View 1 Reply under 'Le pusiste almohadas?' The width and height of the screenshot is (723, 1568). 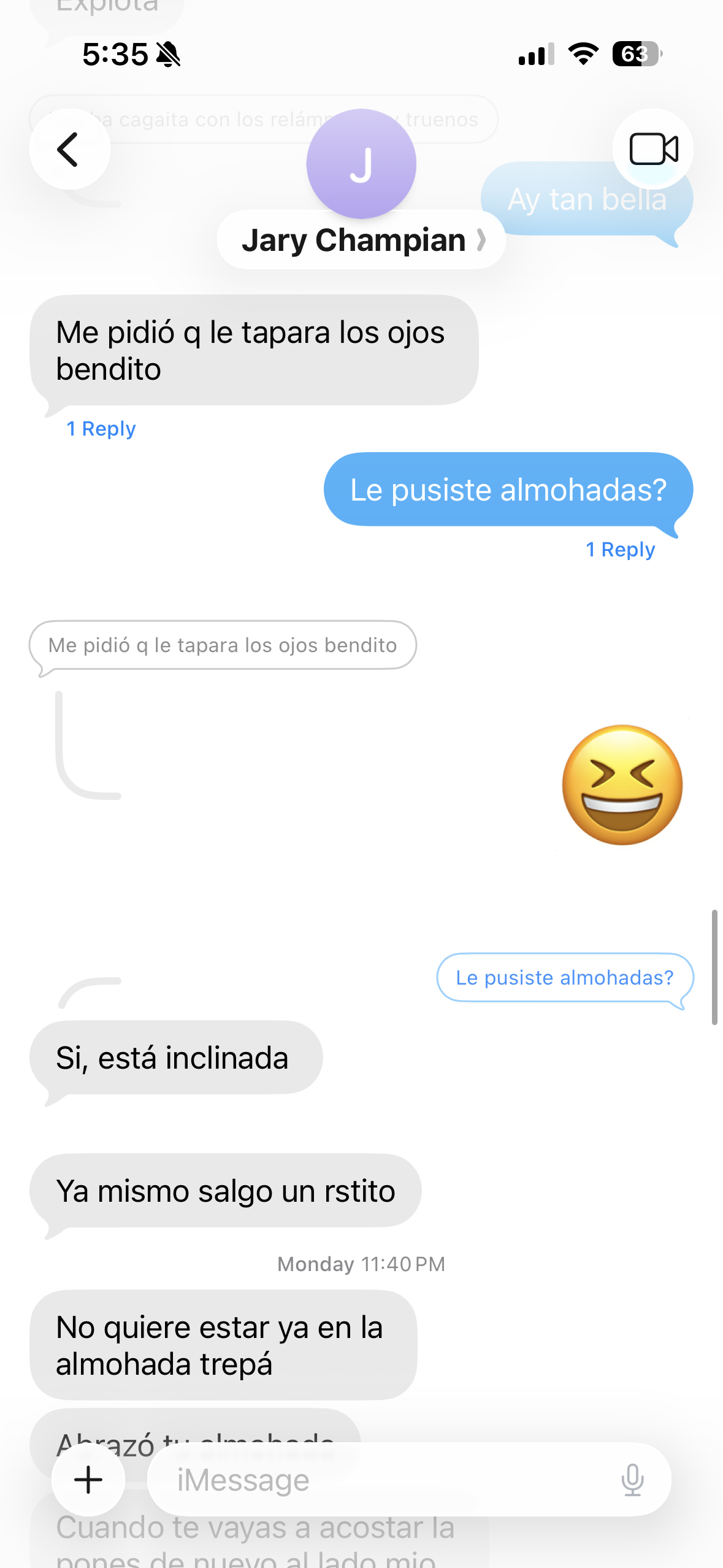coord(620,550)
